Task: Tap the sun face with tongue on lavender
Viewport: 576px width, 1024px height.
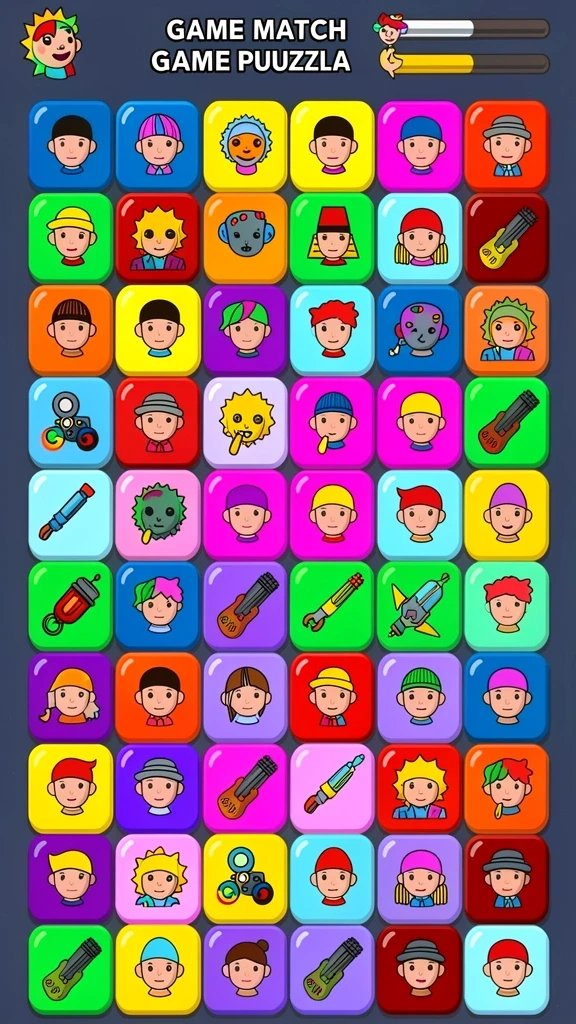Action: [x=246, y=423]
